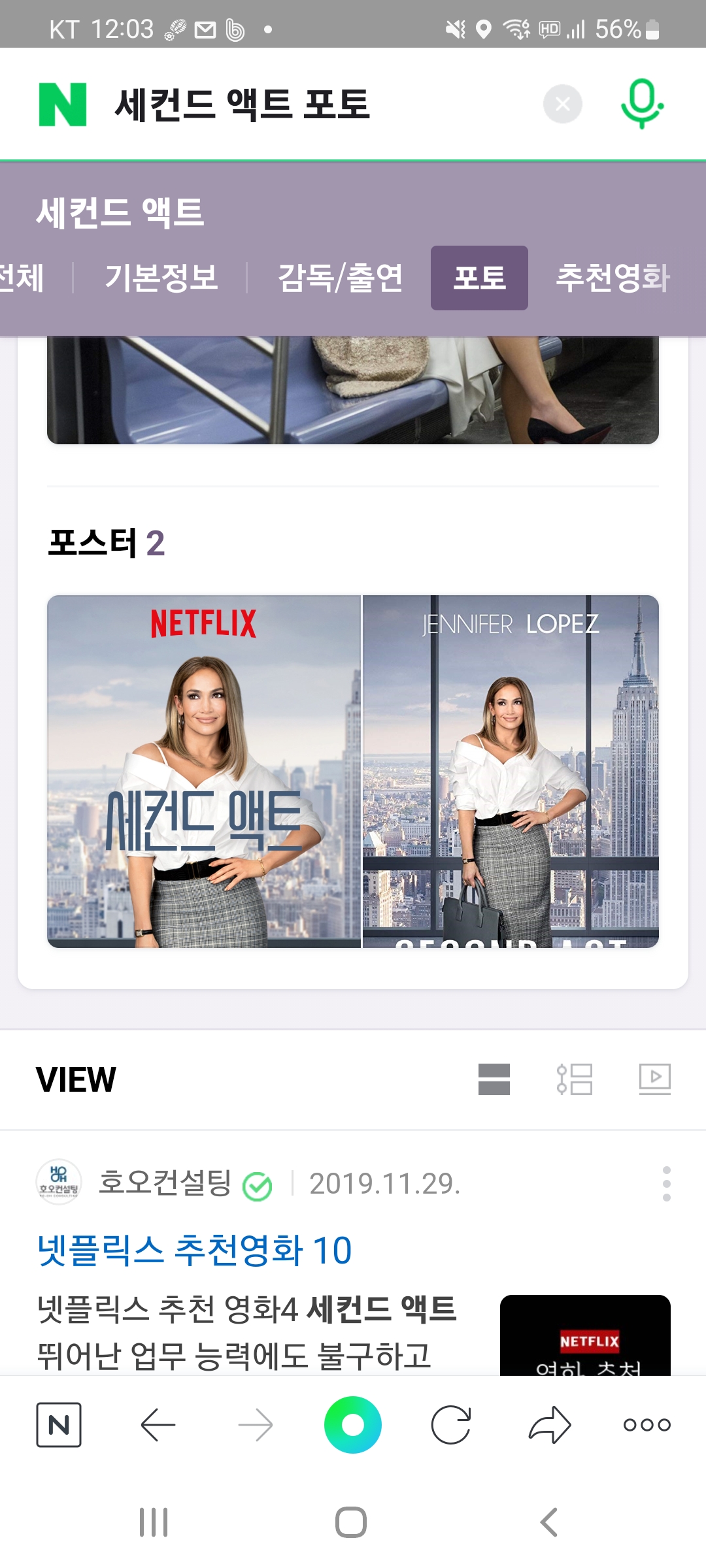The height and width of the screenshot is (1568, 706).
Task: Switch to the 기본정보 tab
Action: coord(161,278)
